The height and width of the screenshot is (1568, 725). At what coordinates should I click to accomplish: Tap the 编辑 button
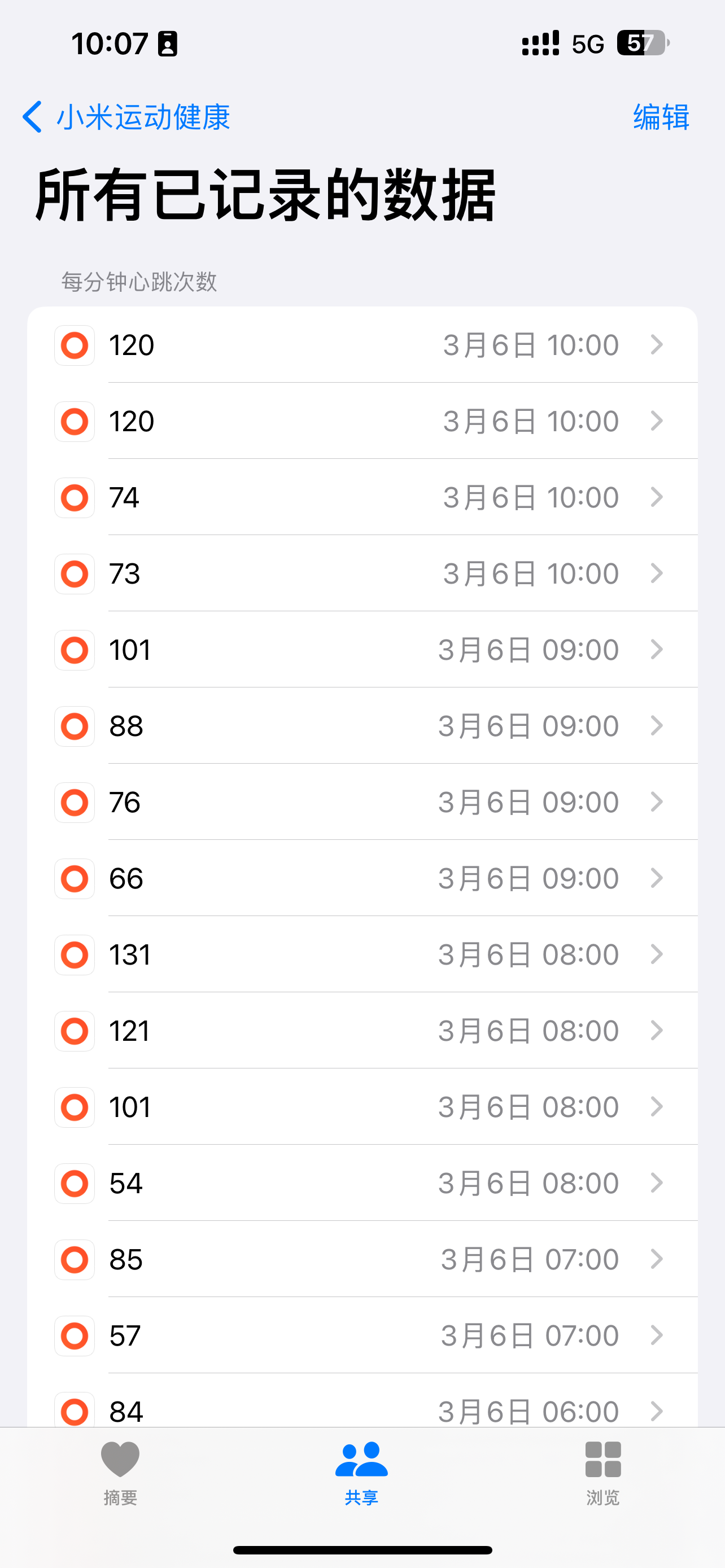661,116
